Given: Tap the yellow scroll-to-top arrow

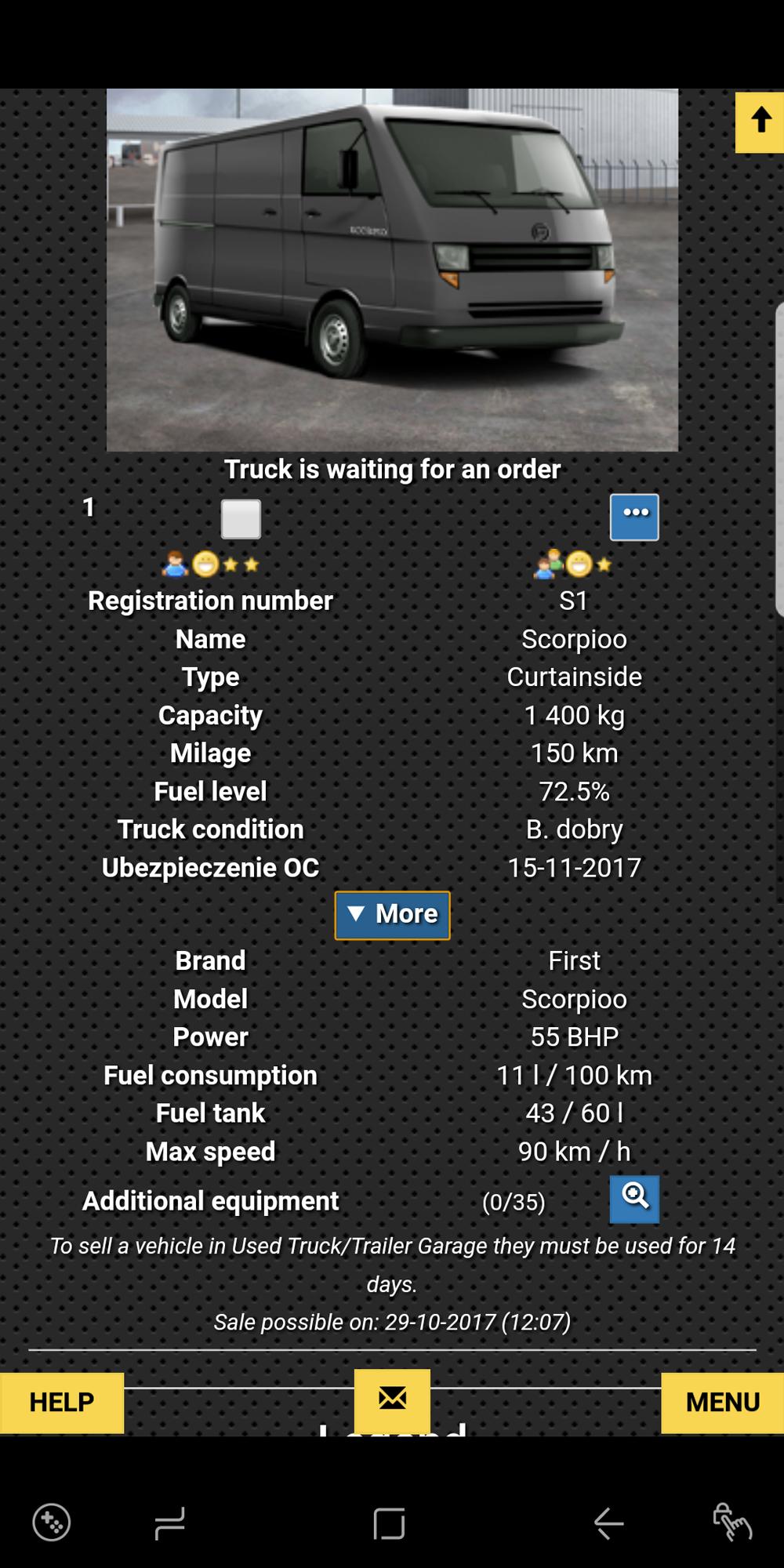Looking at the screenshot, I should (760, 122).
